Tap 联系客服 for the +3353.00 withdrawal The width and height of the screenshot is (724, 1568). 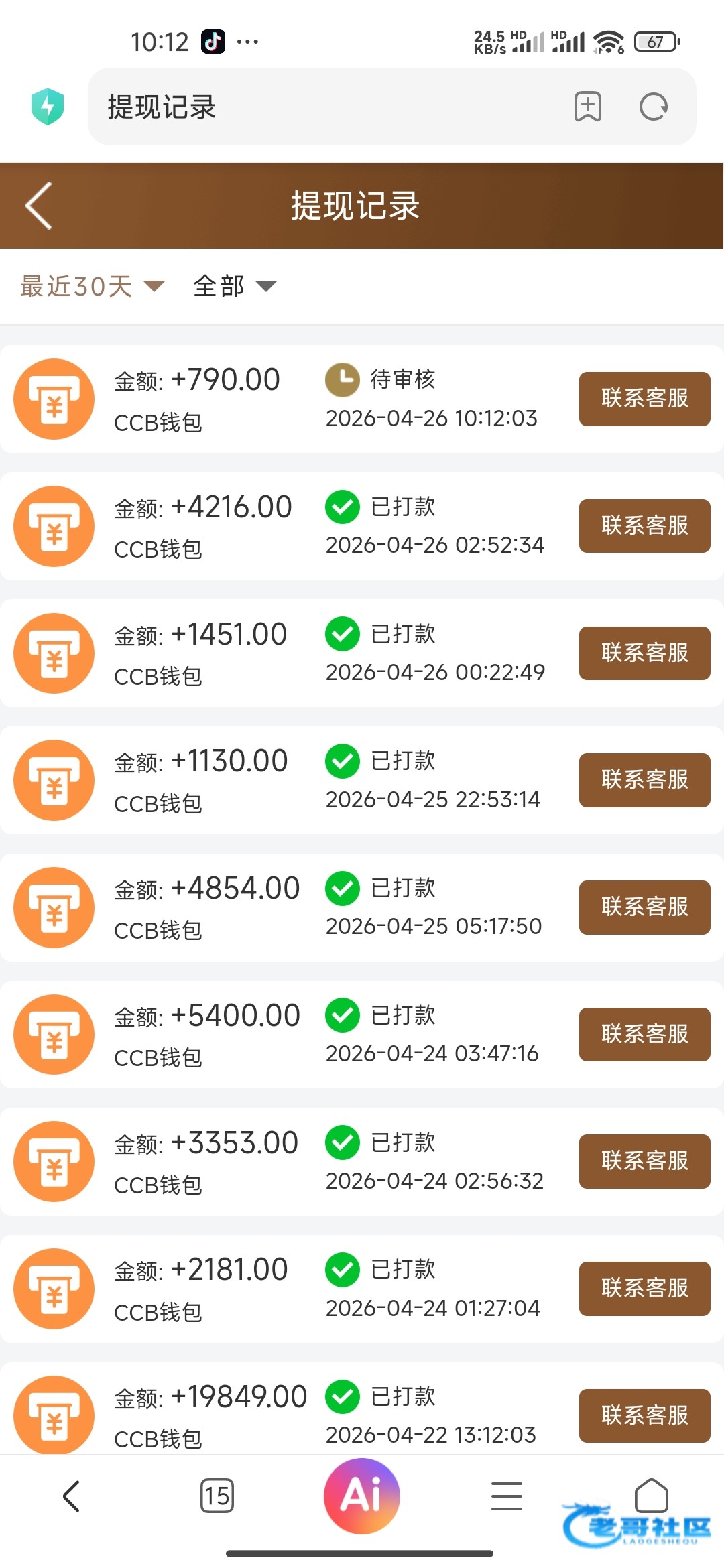(644, 1161)
